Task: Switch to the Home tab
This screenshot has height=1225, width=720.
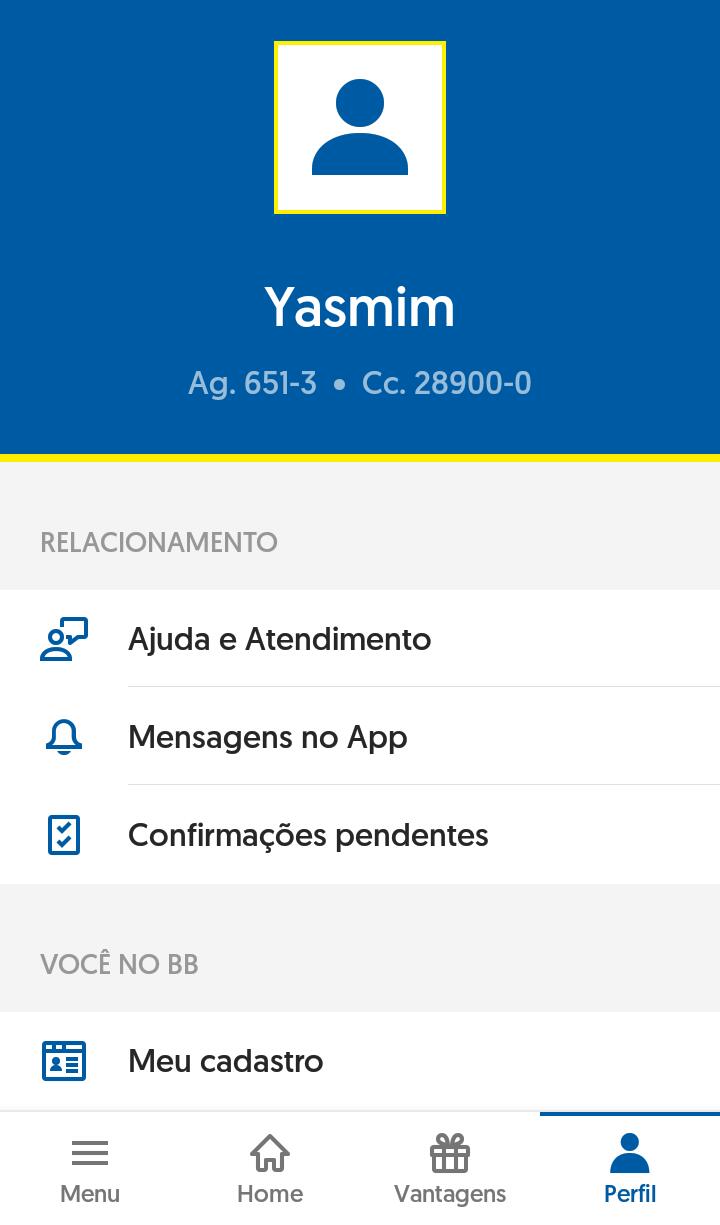Action: (270, 1169)
